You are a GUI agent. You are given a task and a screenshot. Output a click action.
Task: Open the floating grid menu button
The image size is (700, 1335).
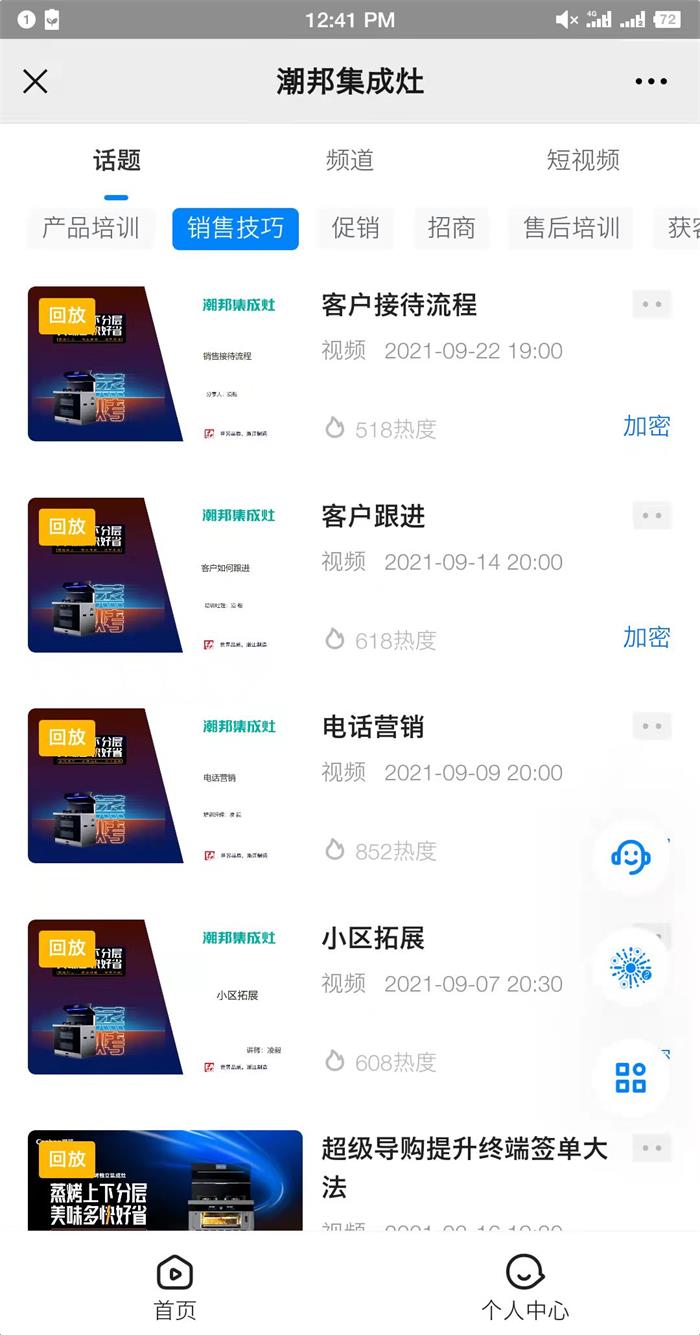[630, 1078]
